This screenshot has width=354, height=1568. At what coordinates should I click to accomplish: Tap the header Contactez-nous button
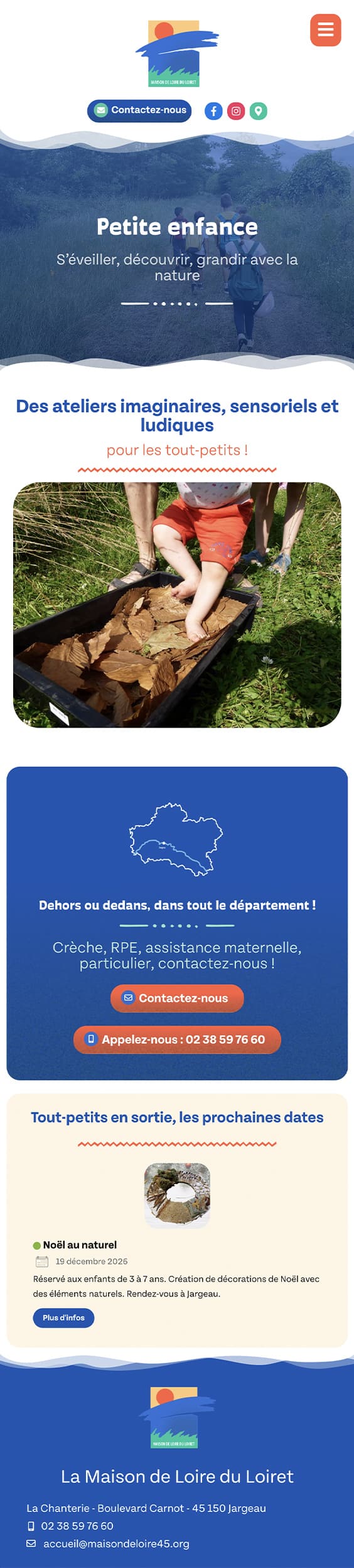139,110
